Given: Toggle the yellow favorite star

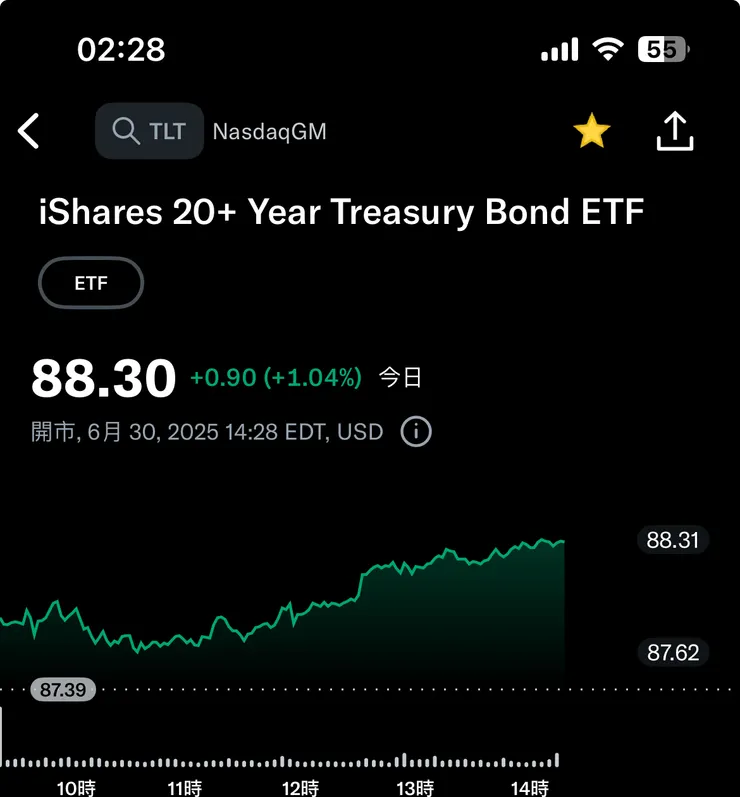Looking at the screenshot, I should (591, 131).
